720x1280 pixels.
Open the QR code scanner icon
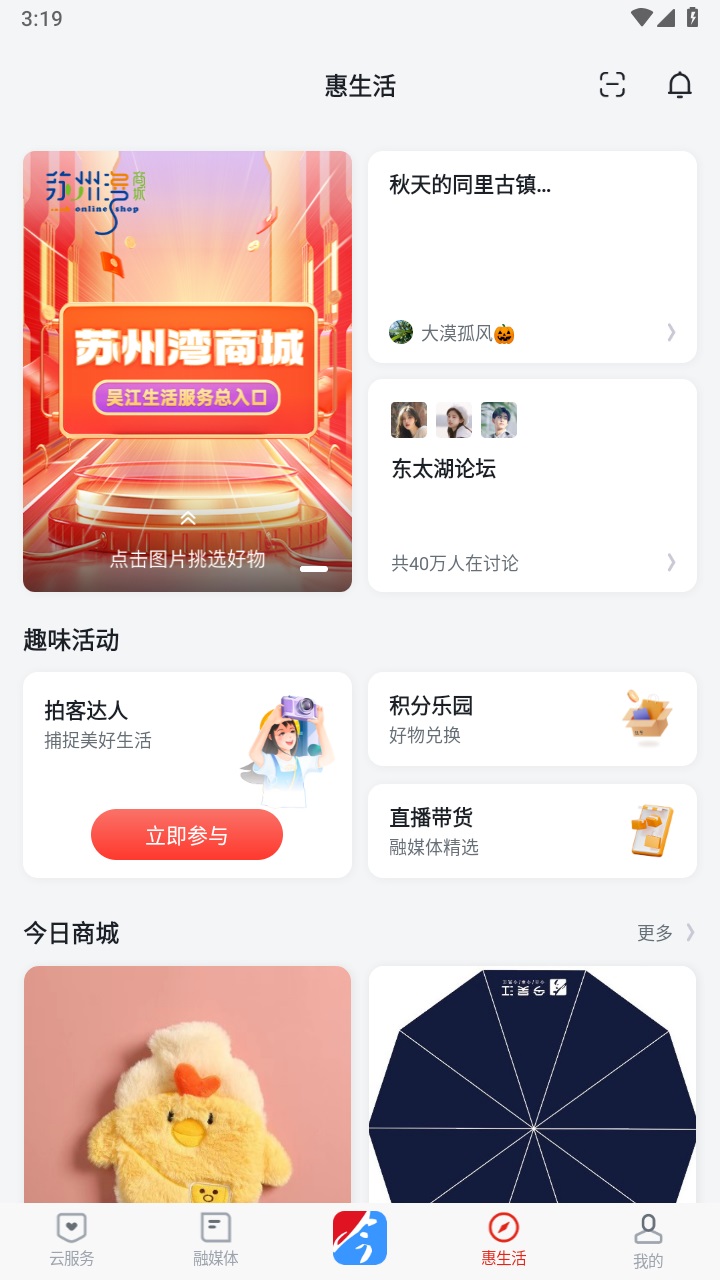tap(612, 85)
